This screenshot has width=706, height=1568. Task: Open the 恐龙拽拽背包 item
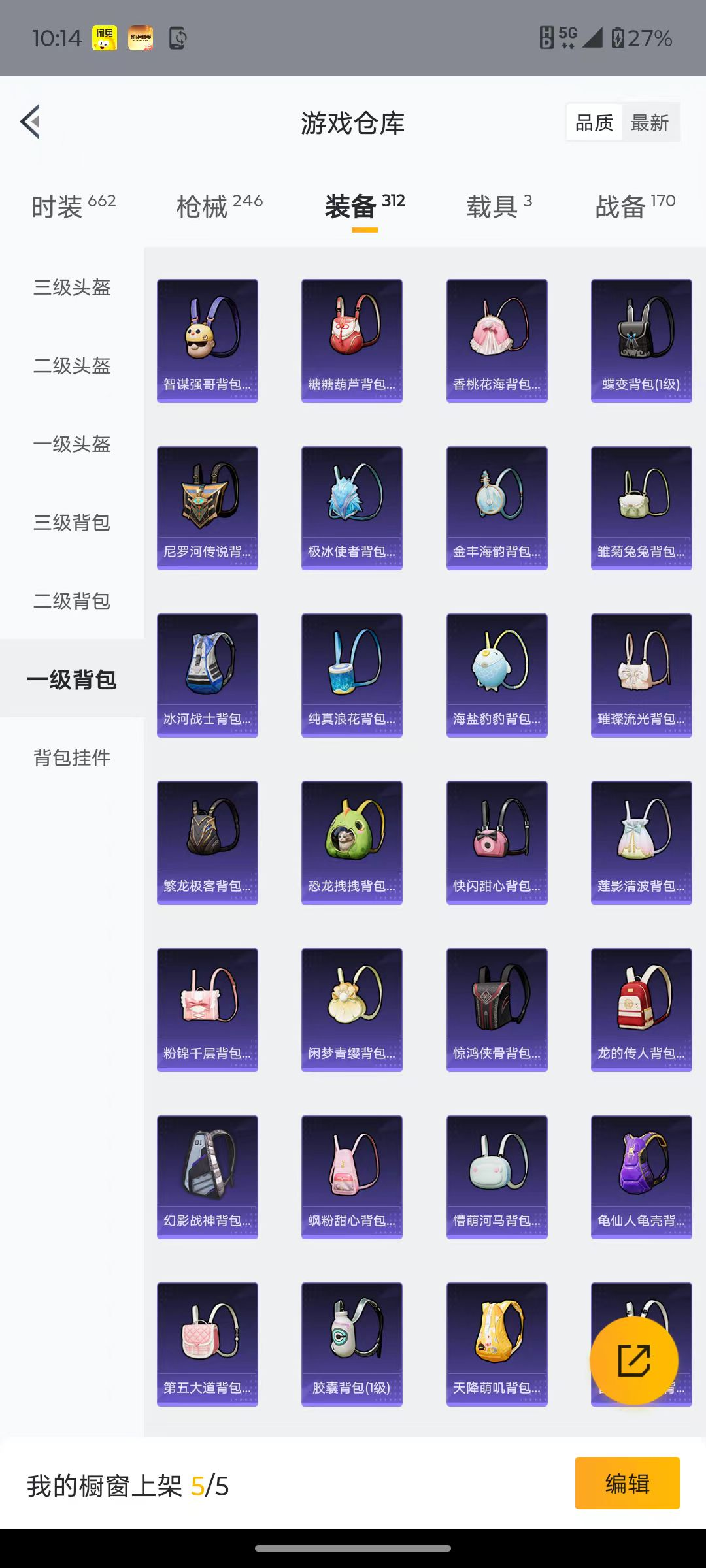tap(352, 842)
